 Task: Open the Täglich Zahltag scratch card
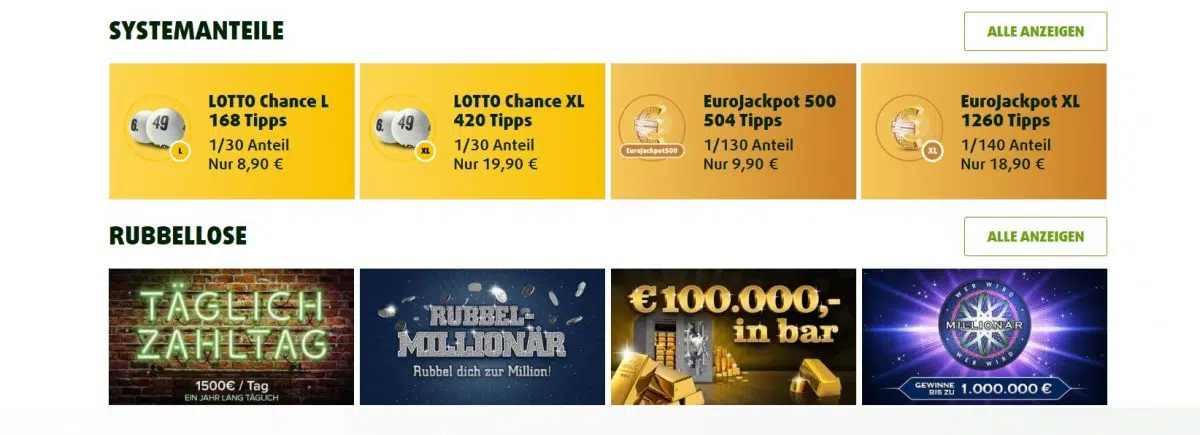[x=232, y=336]
